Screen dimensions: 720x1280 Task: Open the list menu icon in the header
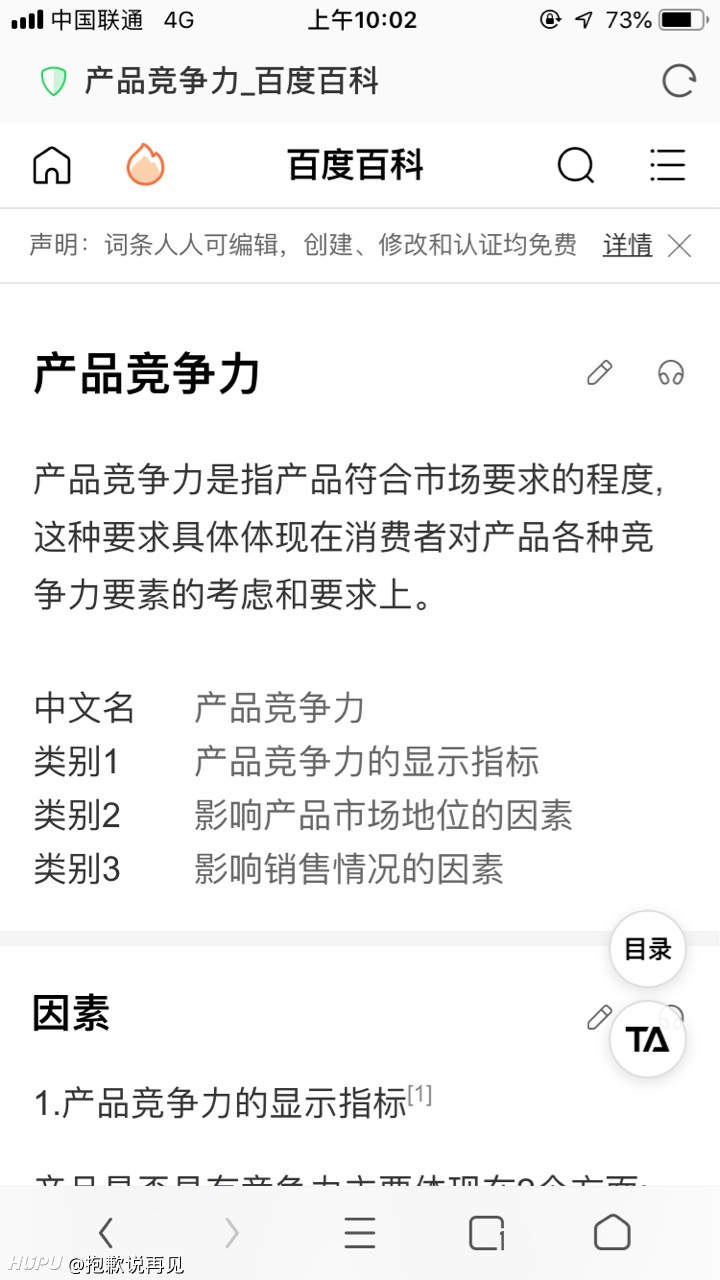[x=667, y=165]
